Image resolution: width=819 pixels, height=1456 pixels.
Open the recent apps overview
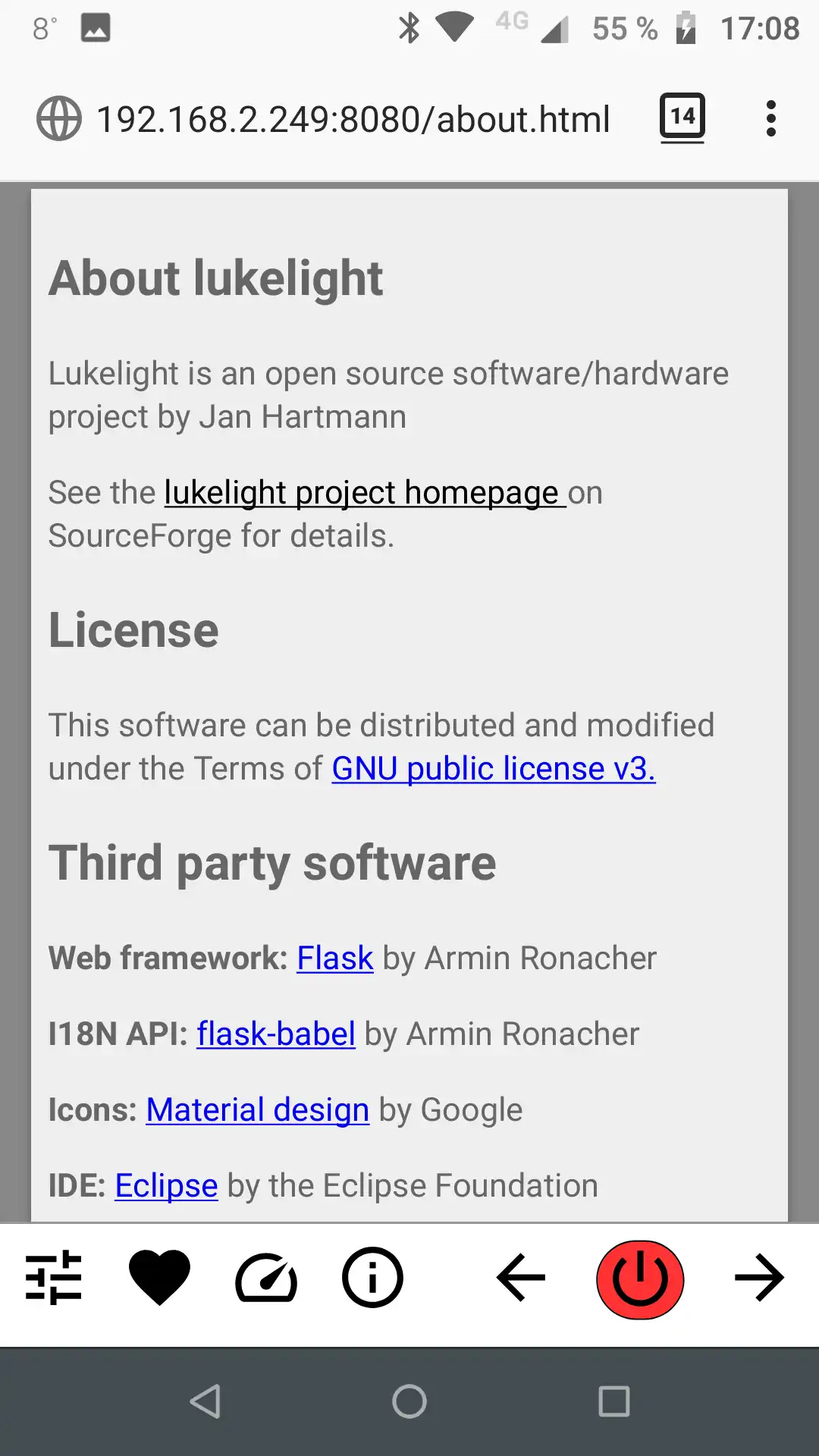point(613,1401)
